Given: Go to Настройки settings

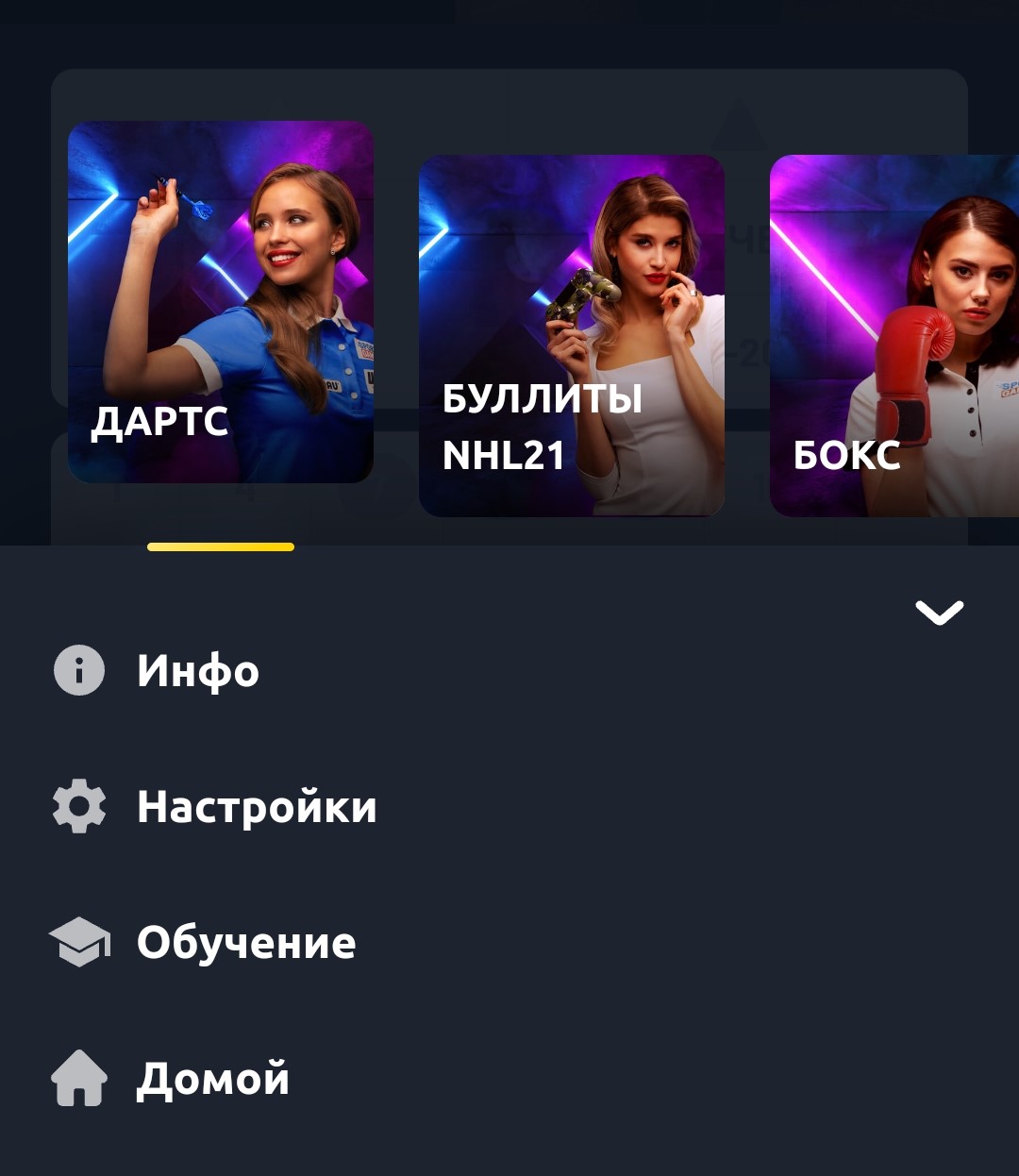Looking at the screenshot, I should tap(256, 807).
